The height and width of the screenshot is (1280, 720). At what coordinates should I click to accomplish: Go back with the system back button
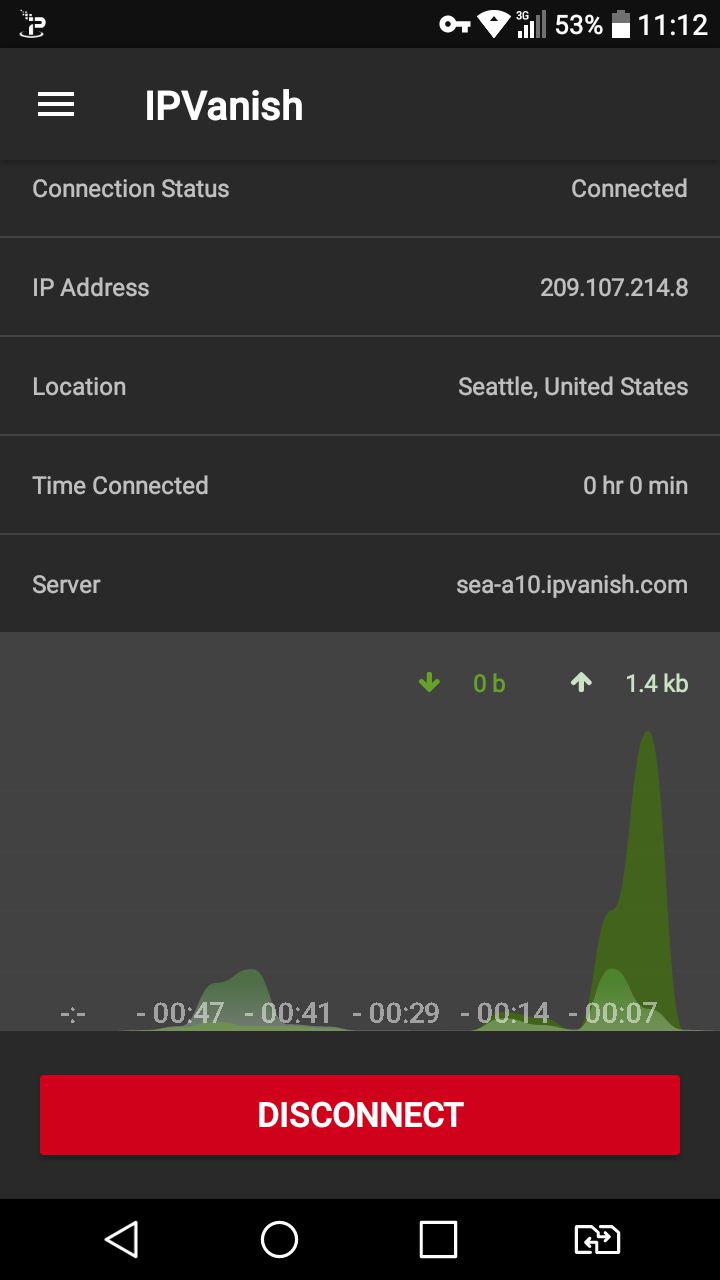click(121, 1240)
